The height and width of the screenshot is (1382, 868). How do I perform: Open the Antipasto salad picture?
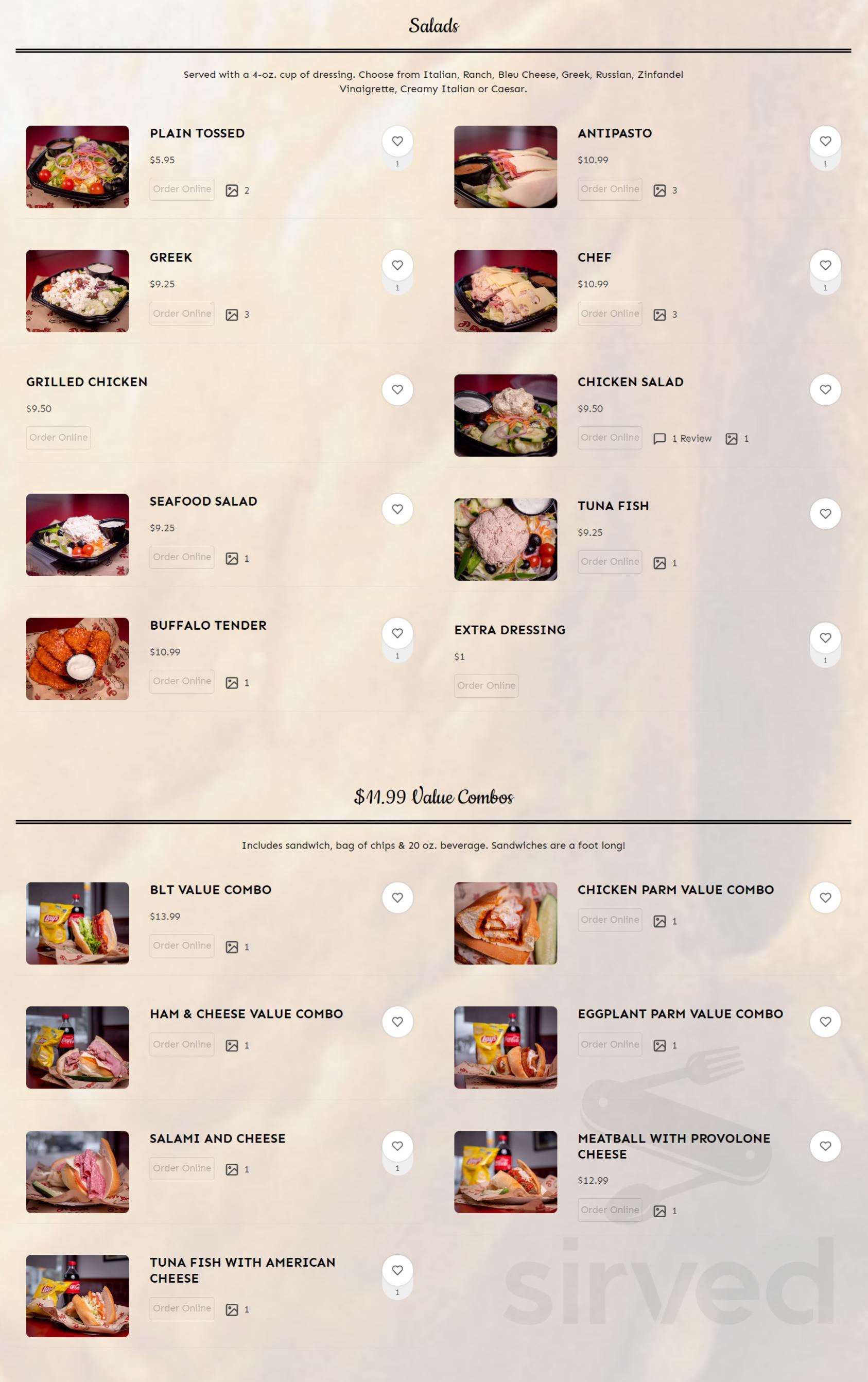(x=505, y=166)
